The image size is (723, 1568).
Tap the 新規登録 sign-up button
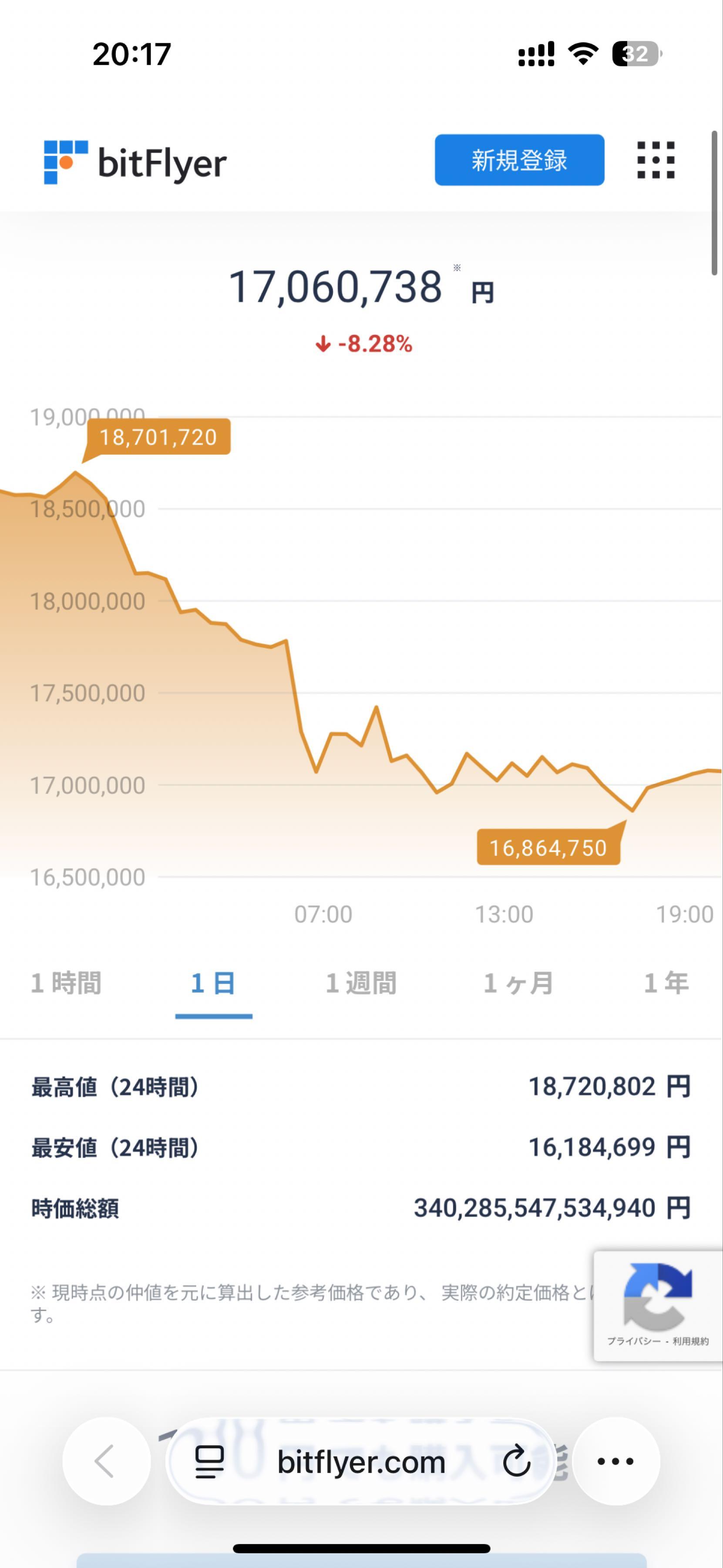pos(519,160)
